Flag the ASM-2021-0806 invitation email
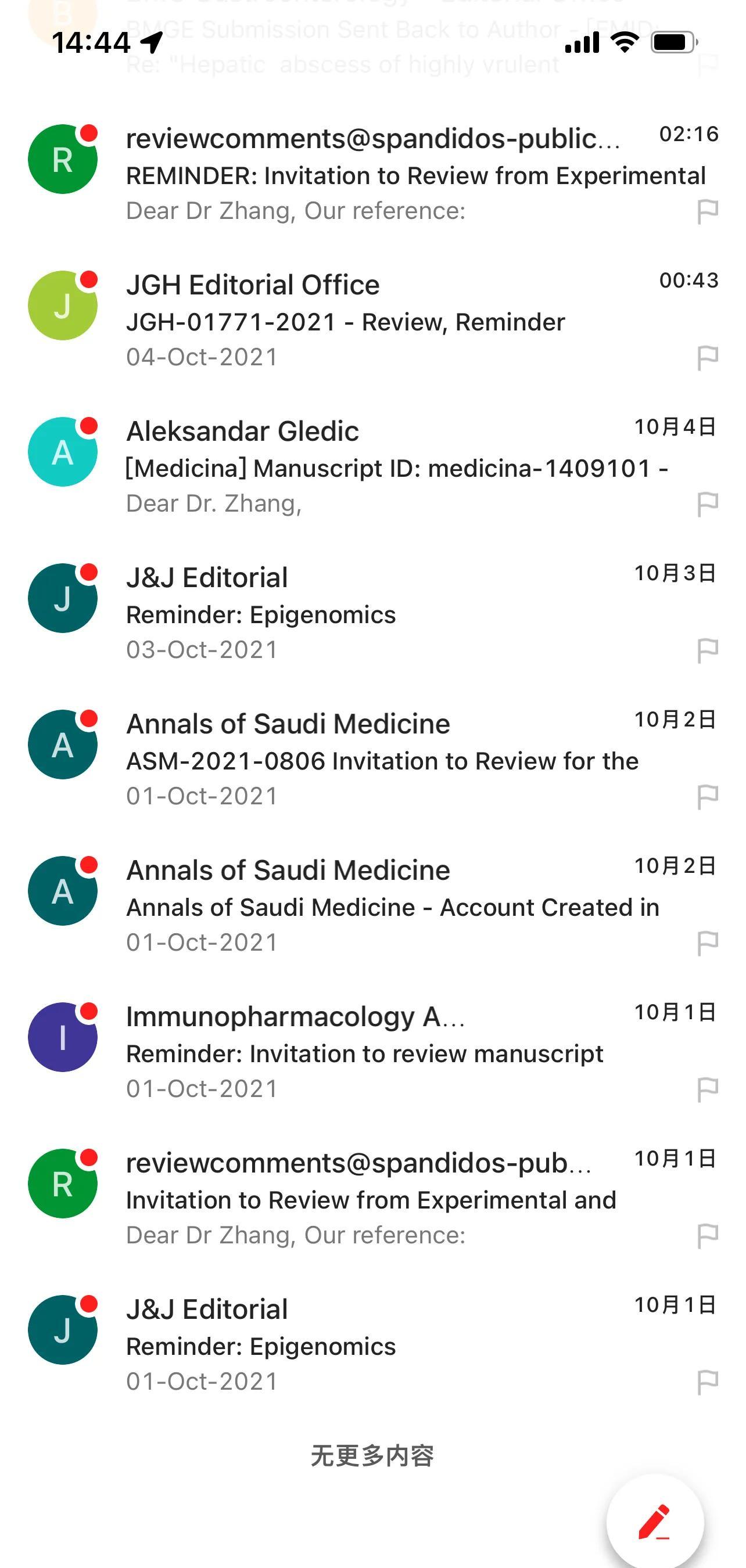The height and width of the screenshot is (1568, 746). point(708,797)
